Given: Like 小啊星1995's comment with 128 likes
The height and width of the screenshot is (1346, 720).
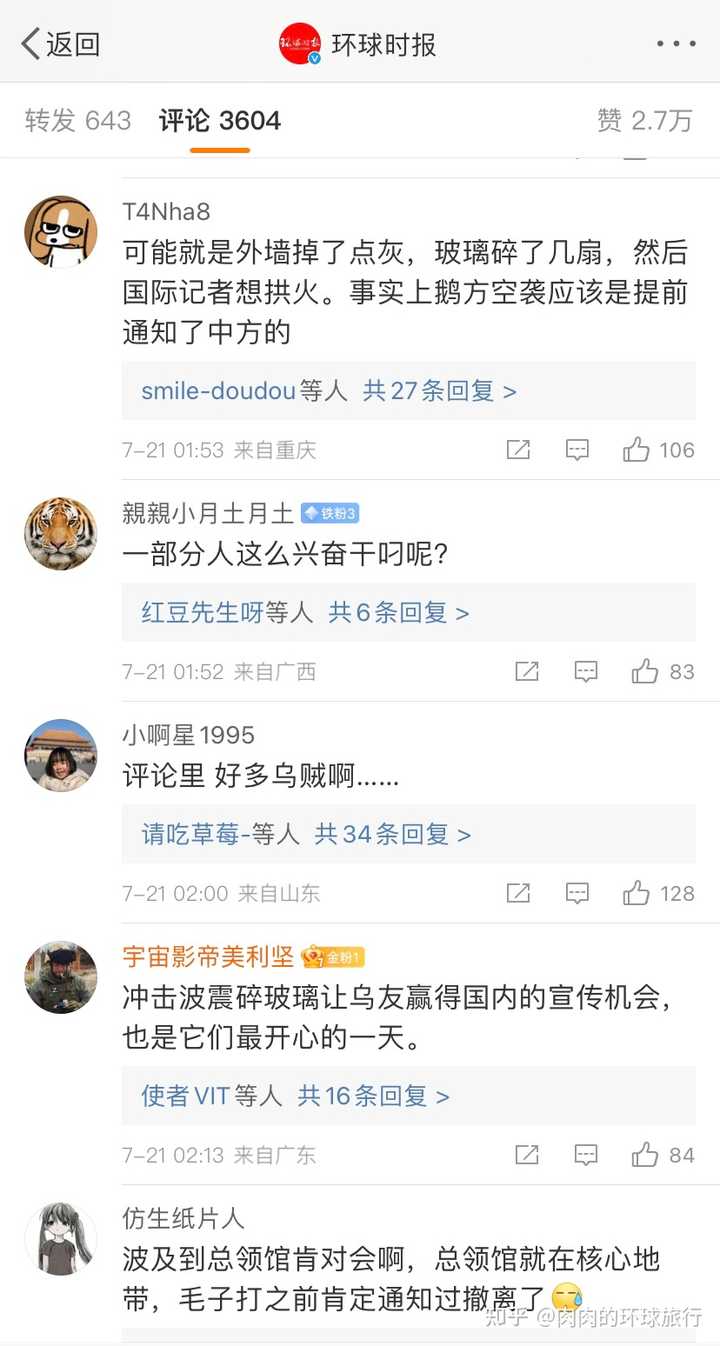Looking at the screenshot, I should click(x=658, y=893).
